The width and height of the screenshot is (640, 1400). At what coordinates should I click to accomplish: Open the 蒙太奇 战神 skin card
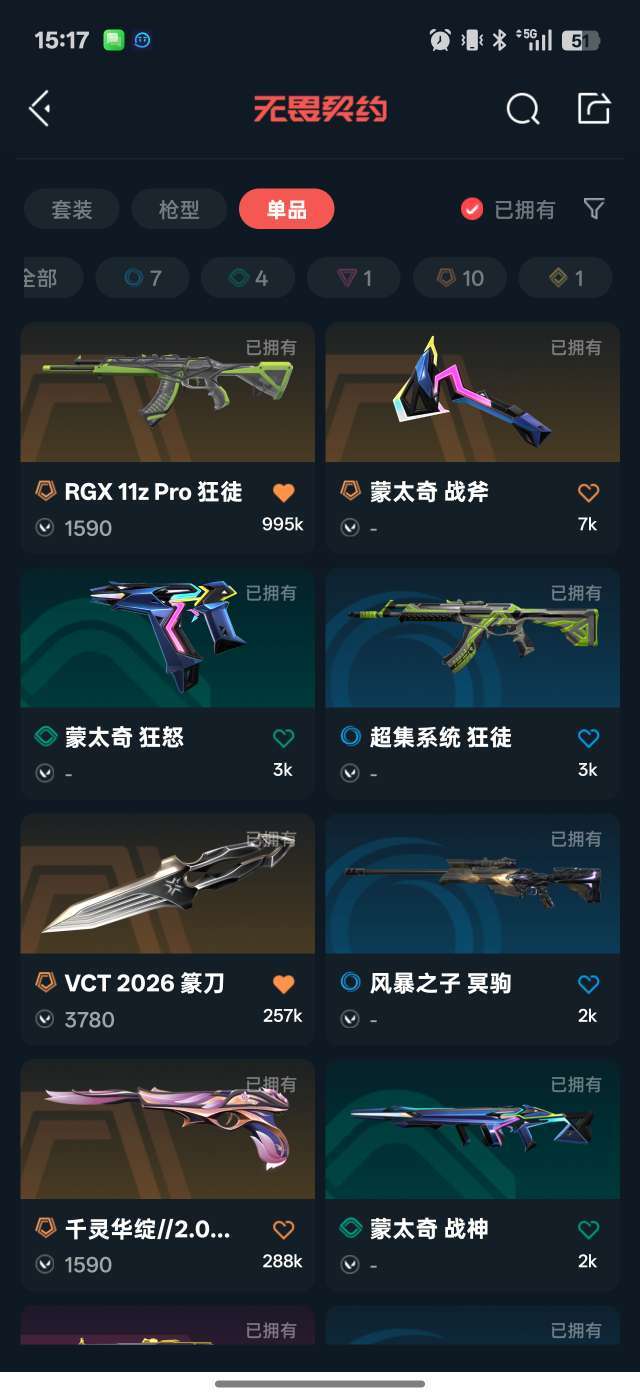[473, 1175]
